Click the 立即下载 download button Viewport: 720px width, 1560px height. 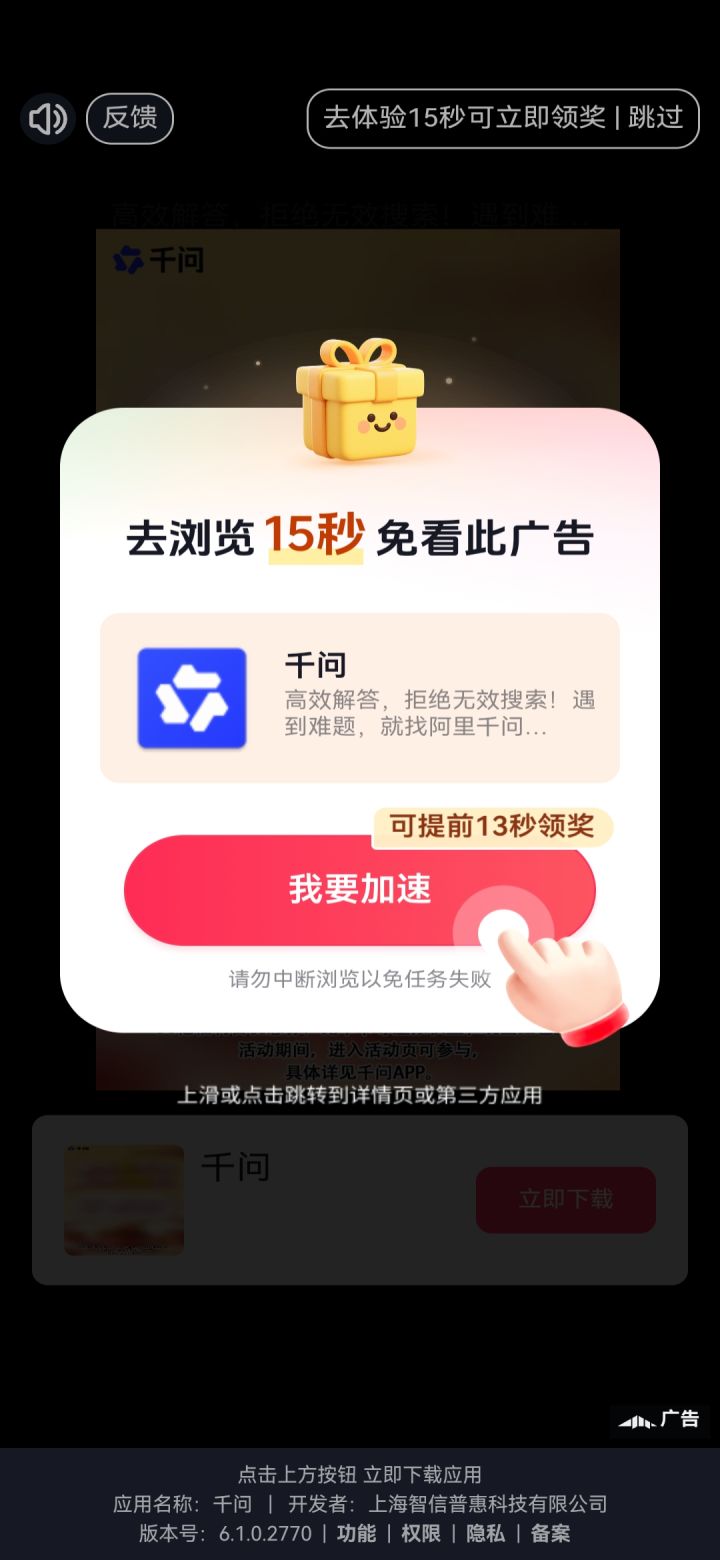tap(565, 1200)
